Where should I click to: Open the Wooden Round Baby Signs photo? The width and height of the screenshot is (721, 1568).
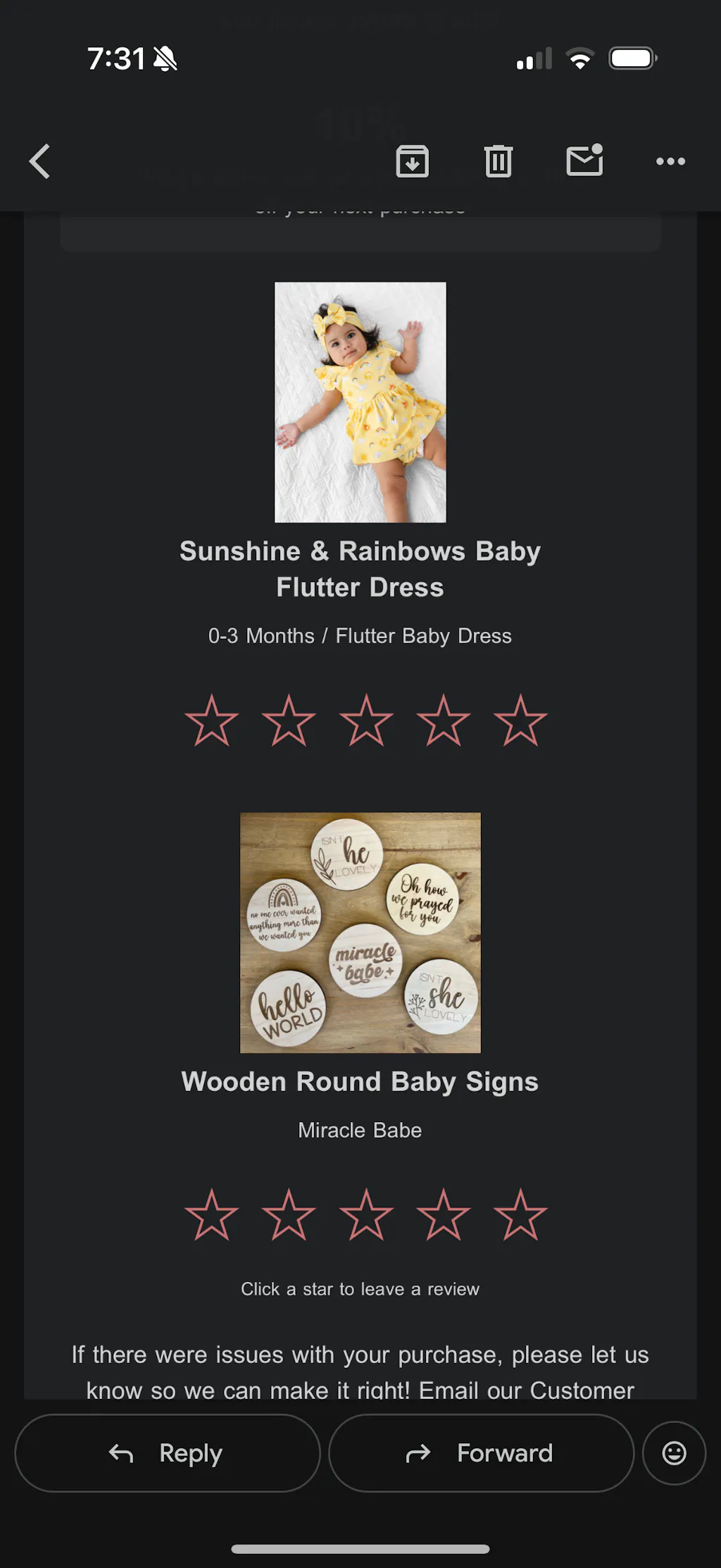click(360, 933)
